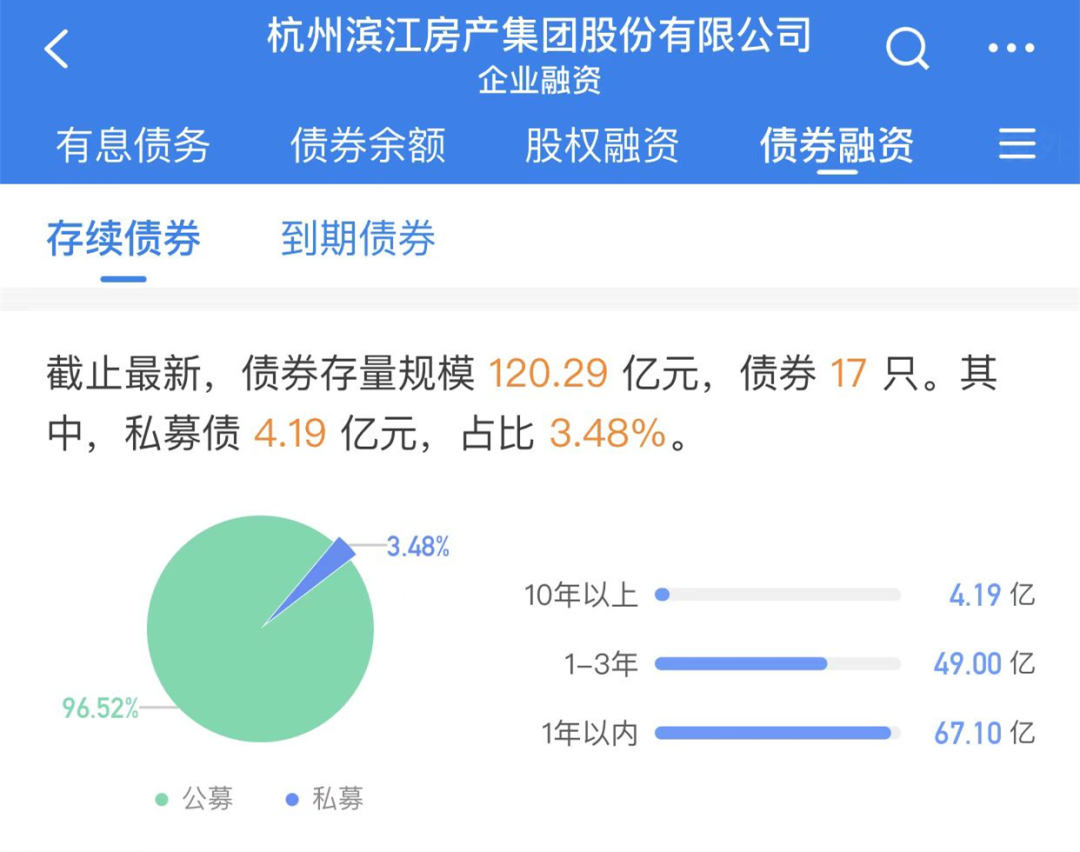
Task: Switch to the 股权融资 tab
Action: coord(602,145)
